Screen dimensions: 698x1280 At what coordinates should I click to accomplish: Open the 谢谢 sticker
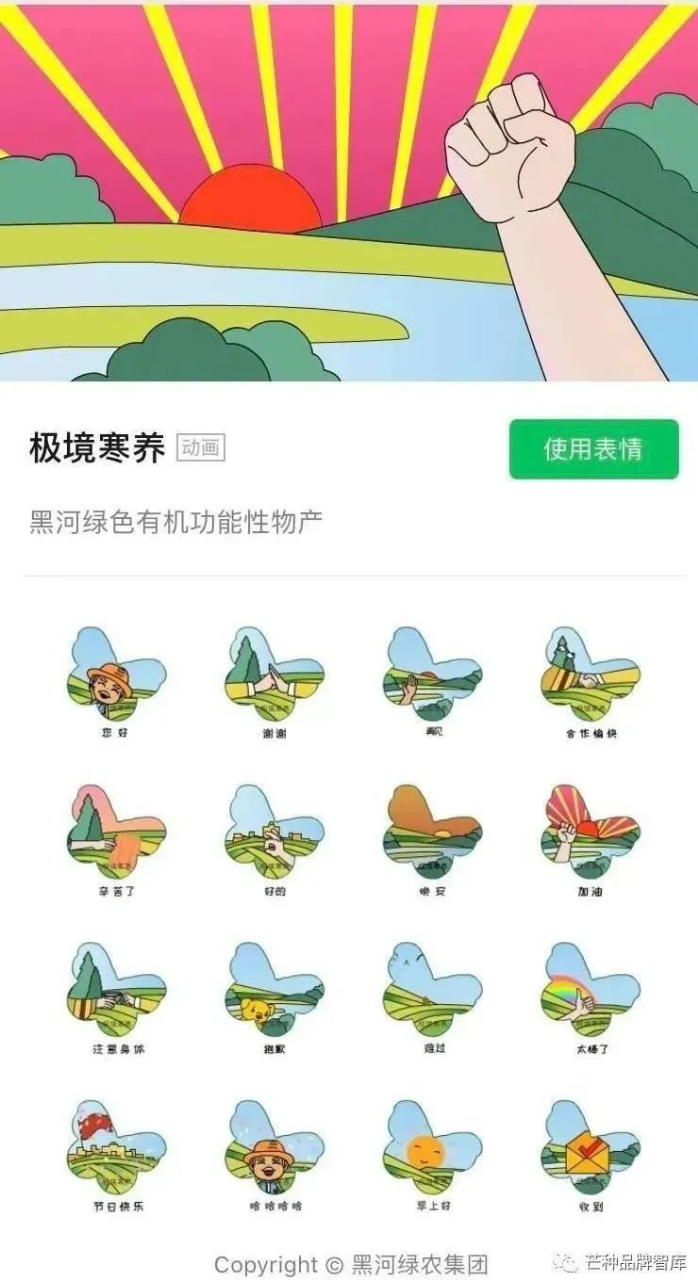point(274,675)
